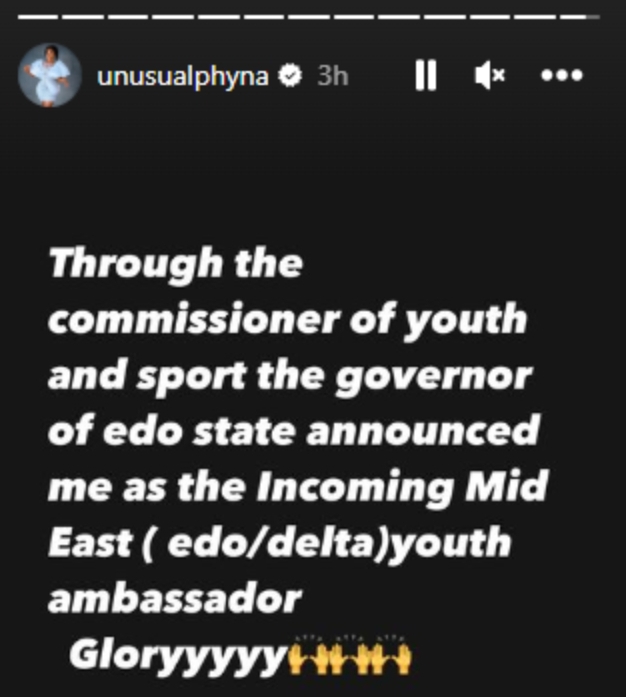Open unusualphyna's profile picture
Viewport: 628px width, 697px height.
pyautogui.click(x=49, y=75)
